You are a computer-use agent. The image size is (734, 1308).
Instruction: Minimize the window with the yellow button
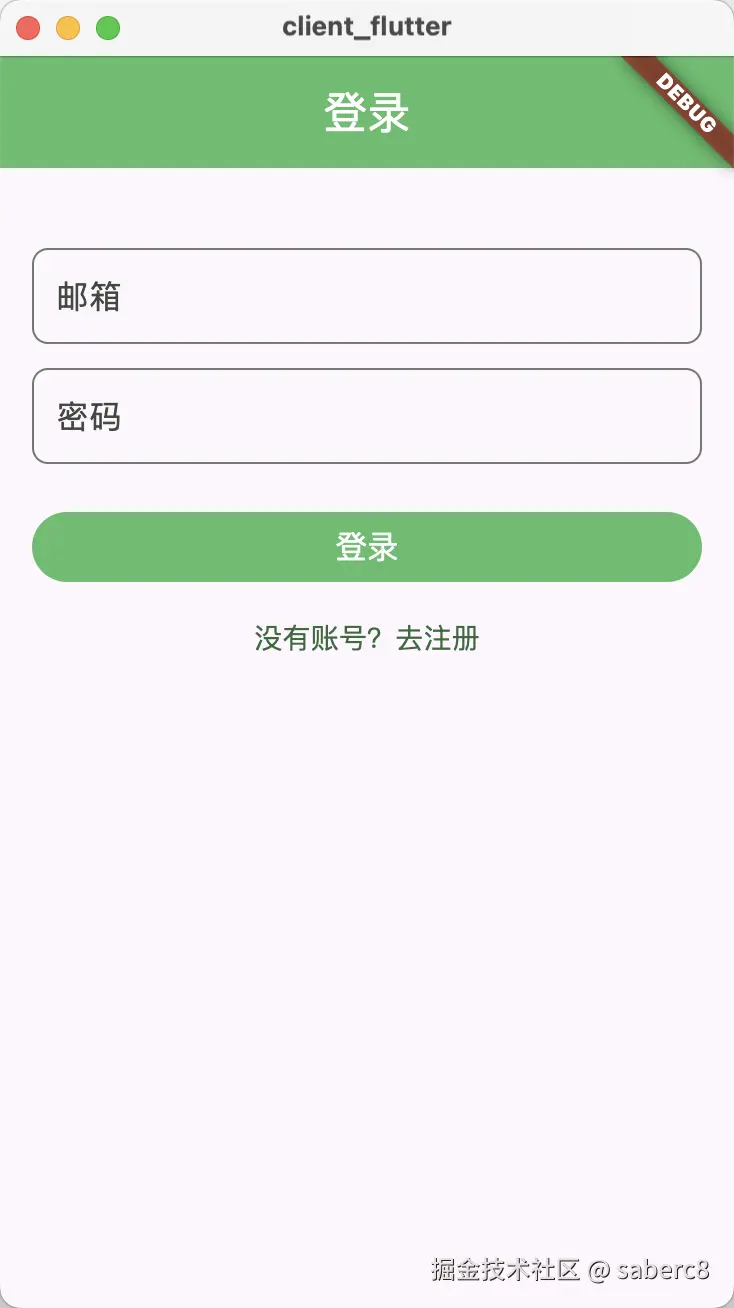68,28
